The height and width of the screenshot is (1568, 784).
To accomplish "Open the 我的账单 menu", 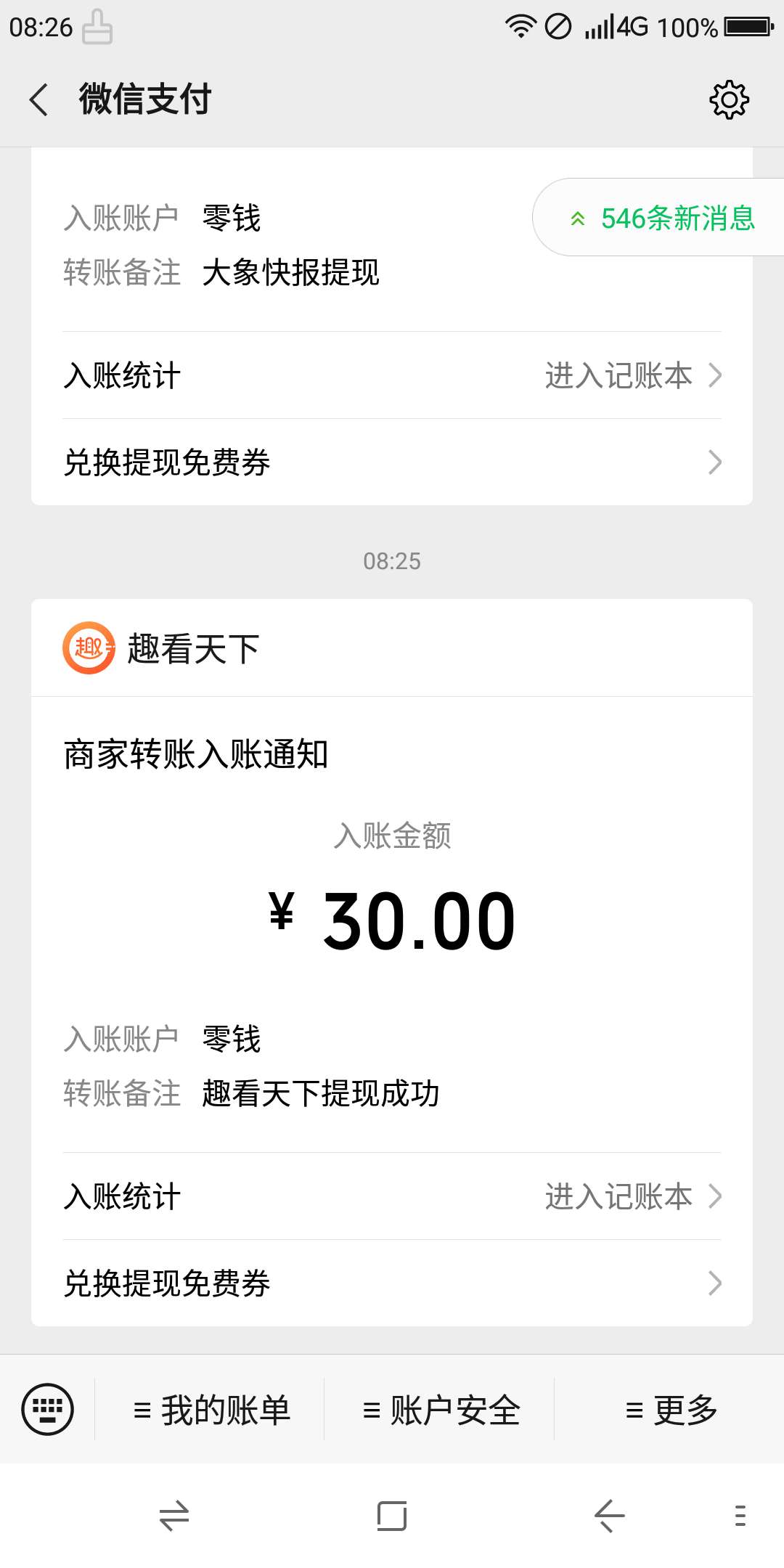I will pos(211,1410).
